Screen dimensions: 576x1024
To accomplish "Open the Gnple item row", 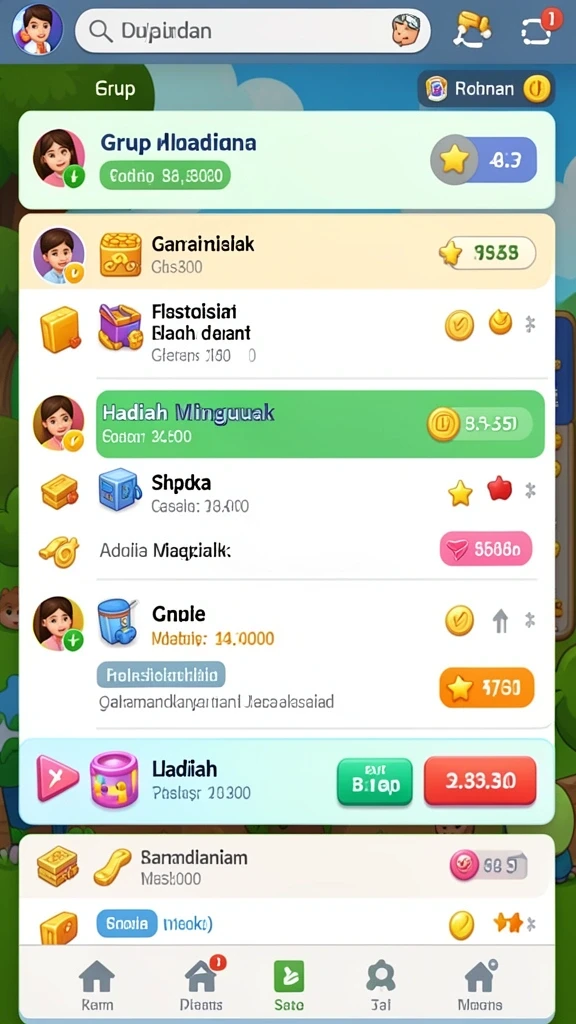I will [287, 625].
